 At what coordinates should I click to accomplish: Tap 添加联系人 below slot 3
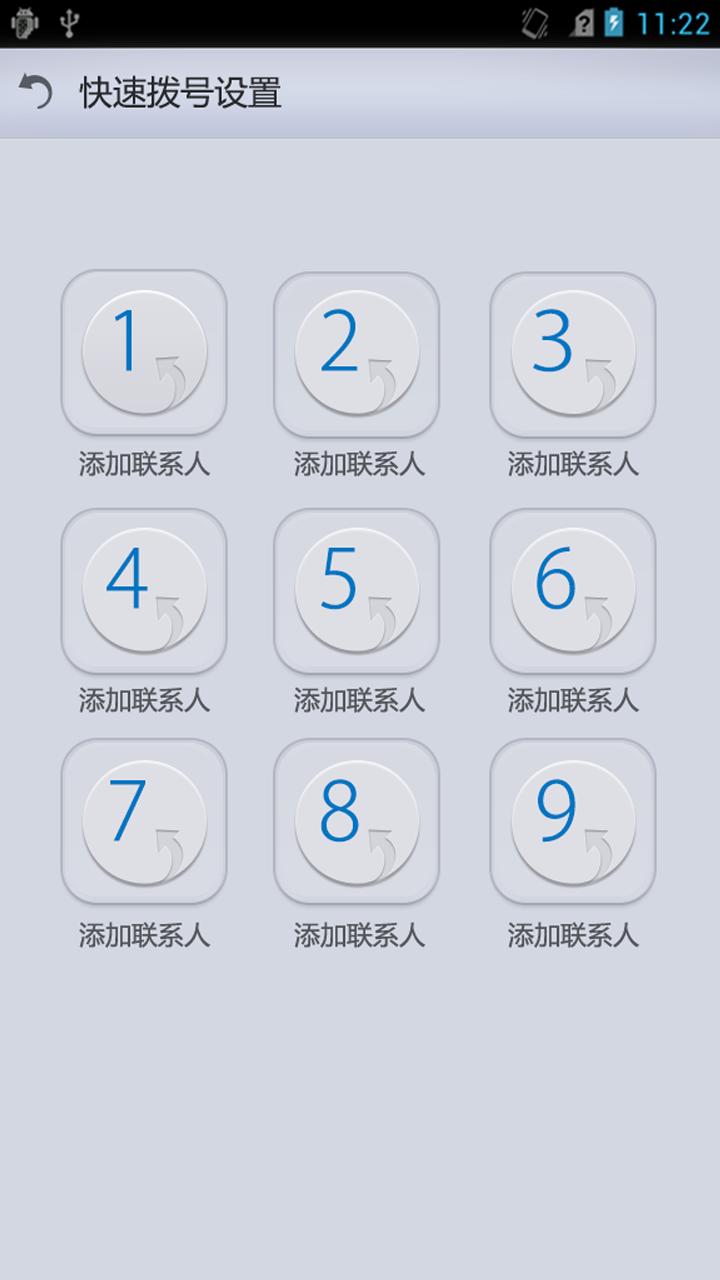point(572,464)
